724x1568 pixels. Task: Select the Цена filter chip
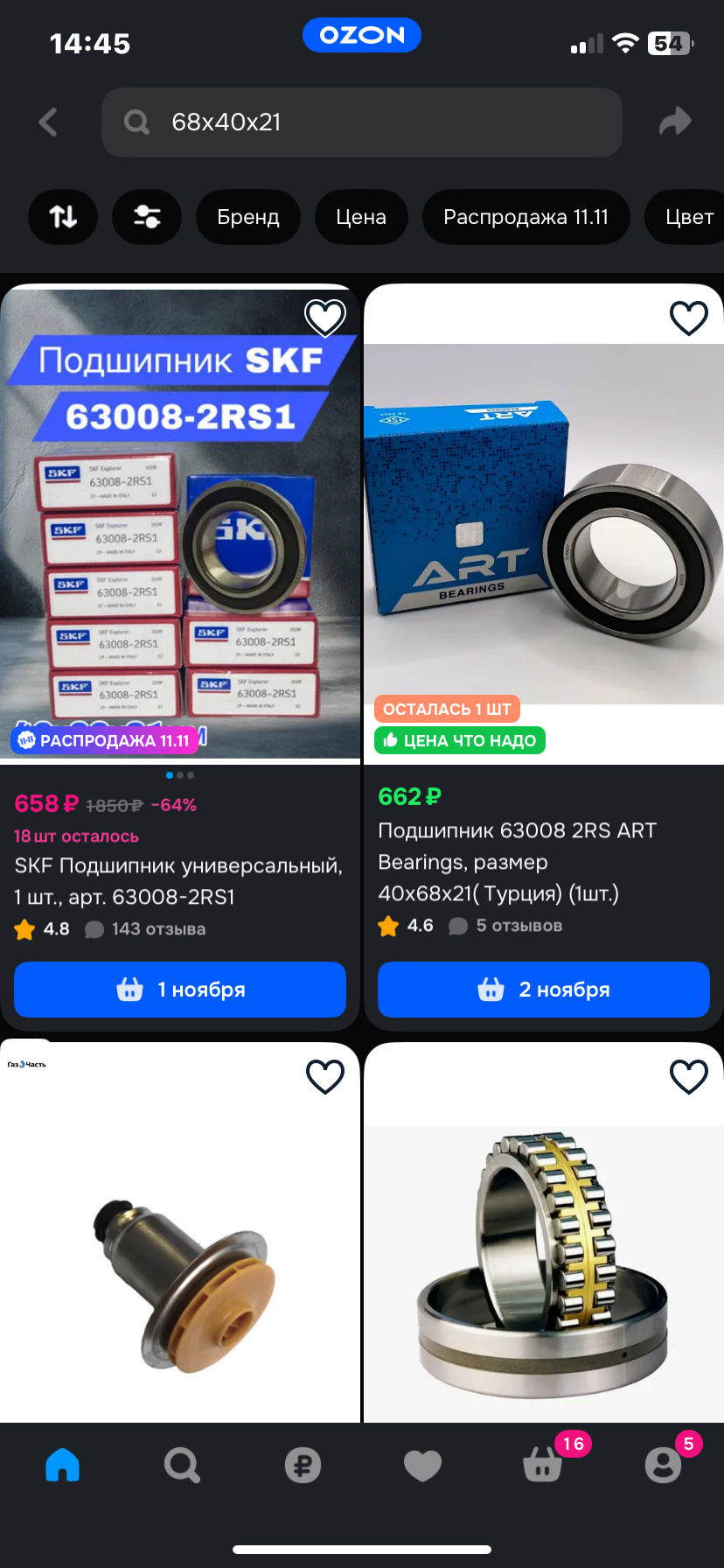coord(361,217)
